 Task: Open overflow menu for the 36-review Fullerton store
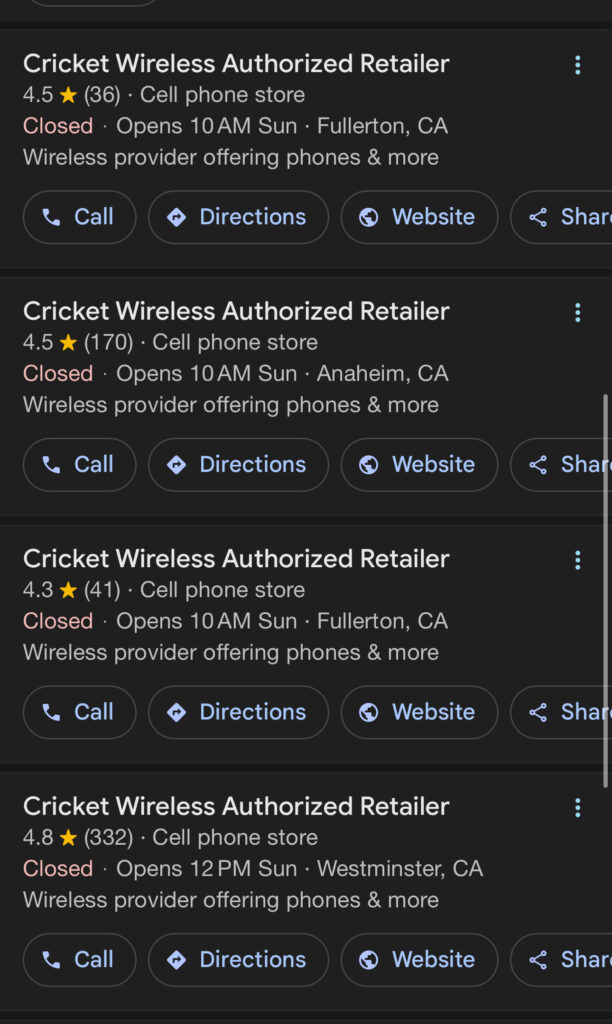(x=577, y=65)
